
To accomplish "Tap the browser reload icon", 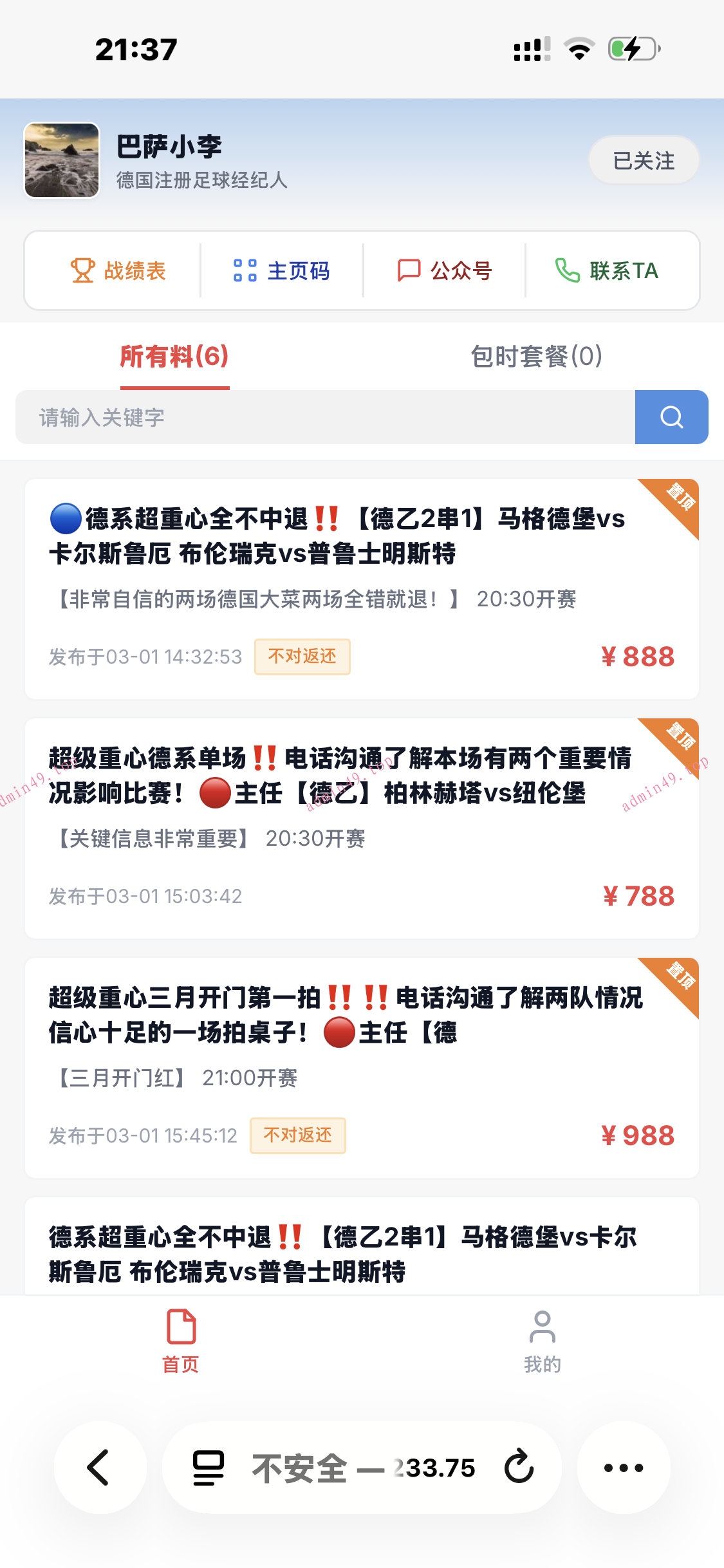I will tap(519, 1468).
